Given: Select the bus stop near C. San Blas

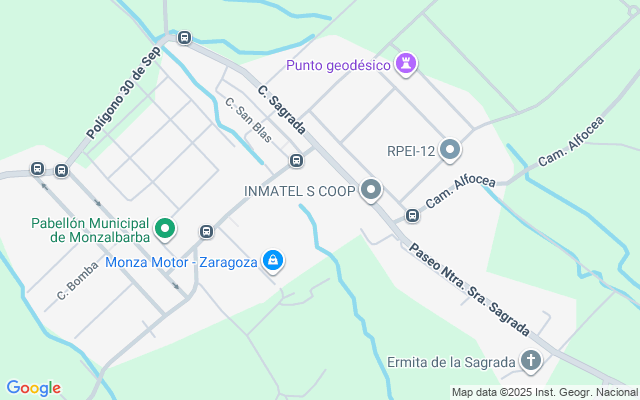Looking at the screenshot, I should click(x=296, y=161).
